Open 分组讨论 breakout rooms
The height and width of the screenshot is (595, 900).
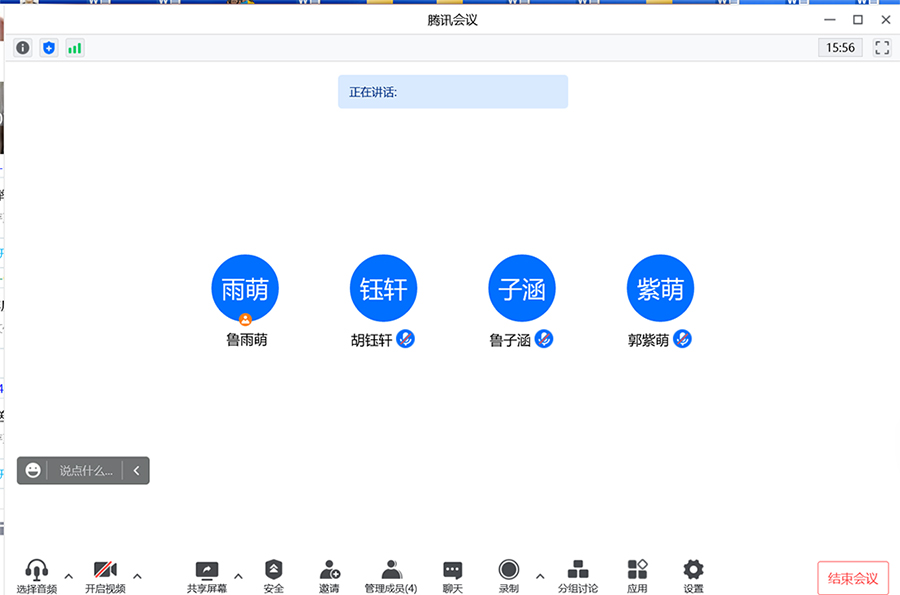(x=578, y=576)
